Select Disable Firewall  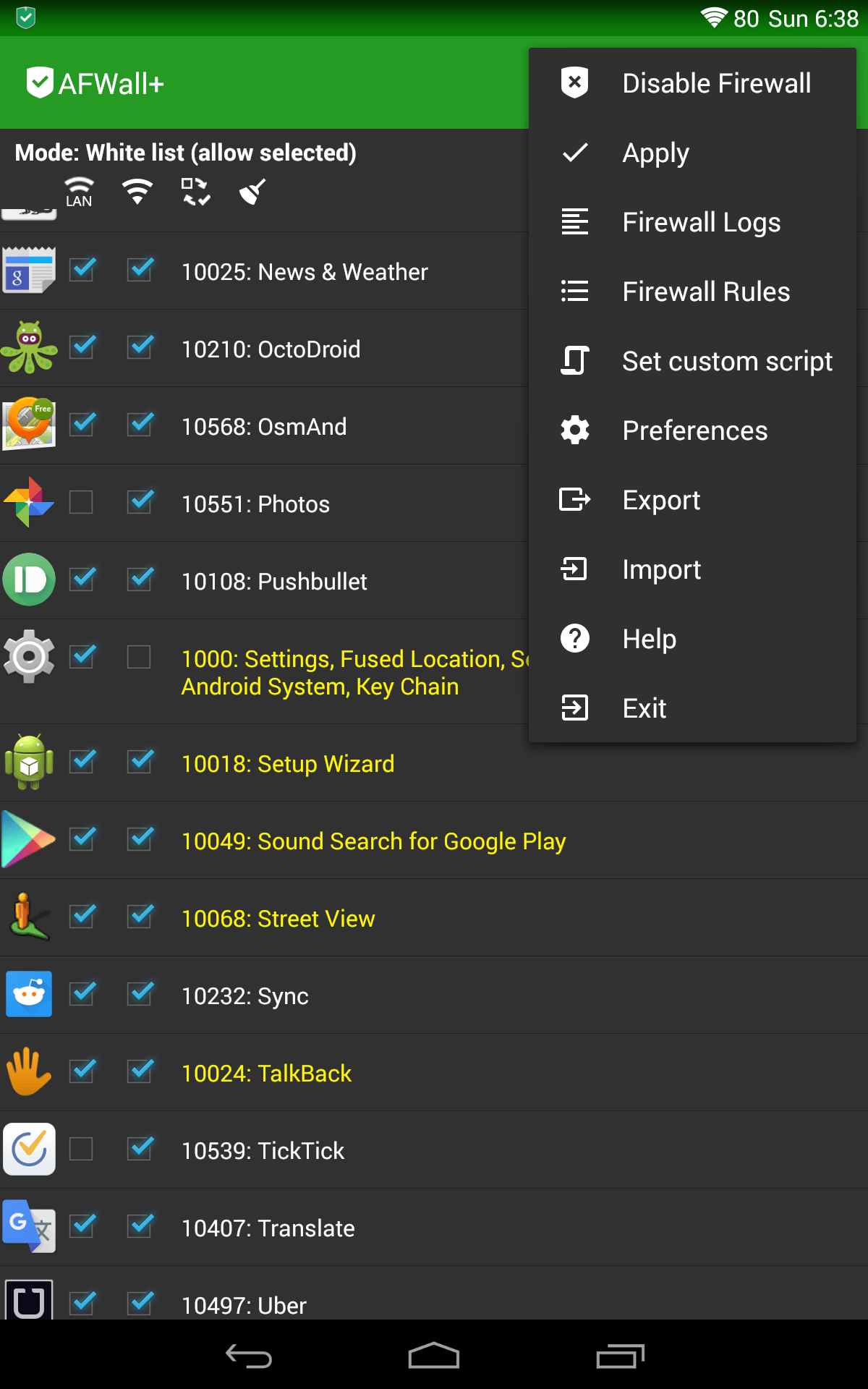click(x=715, y=82)
